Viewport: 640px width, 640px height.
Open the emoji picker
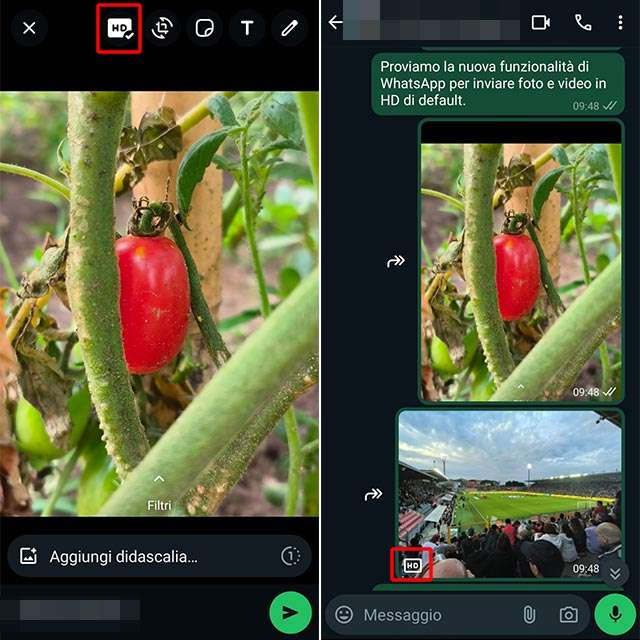click(344, 614)
